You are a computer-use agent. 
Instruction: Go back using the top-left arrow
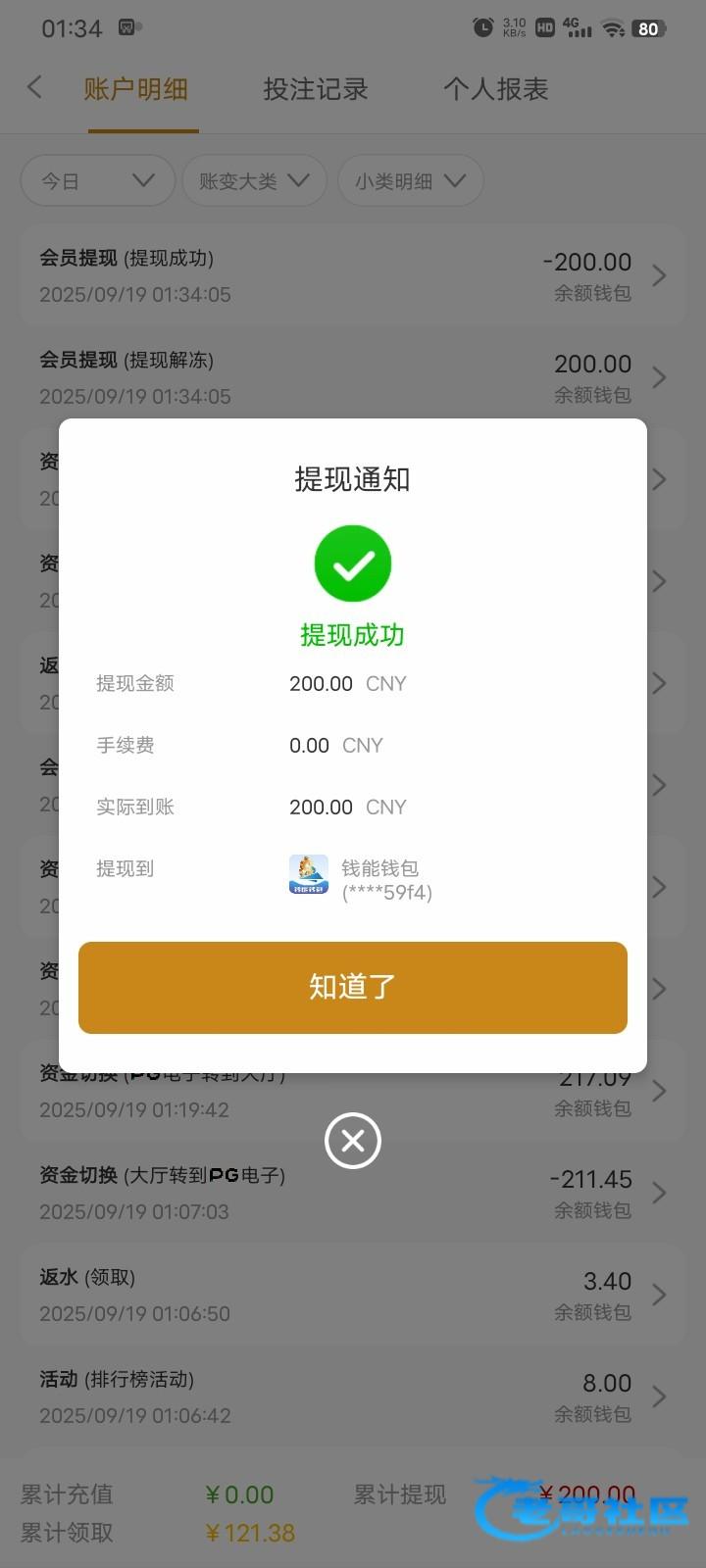[34, 88]
